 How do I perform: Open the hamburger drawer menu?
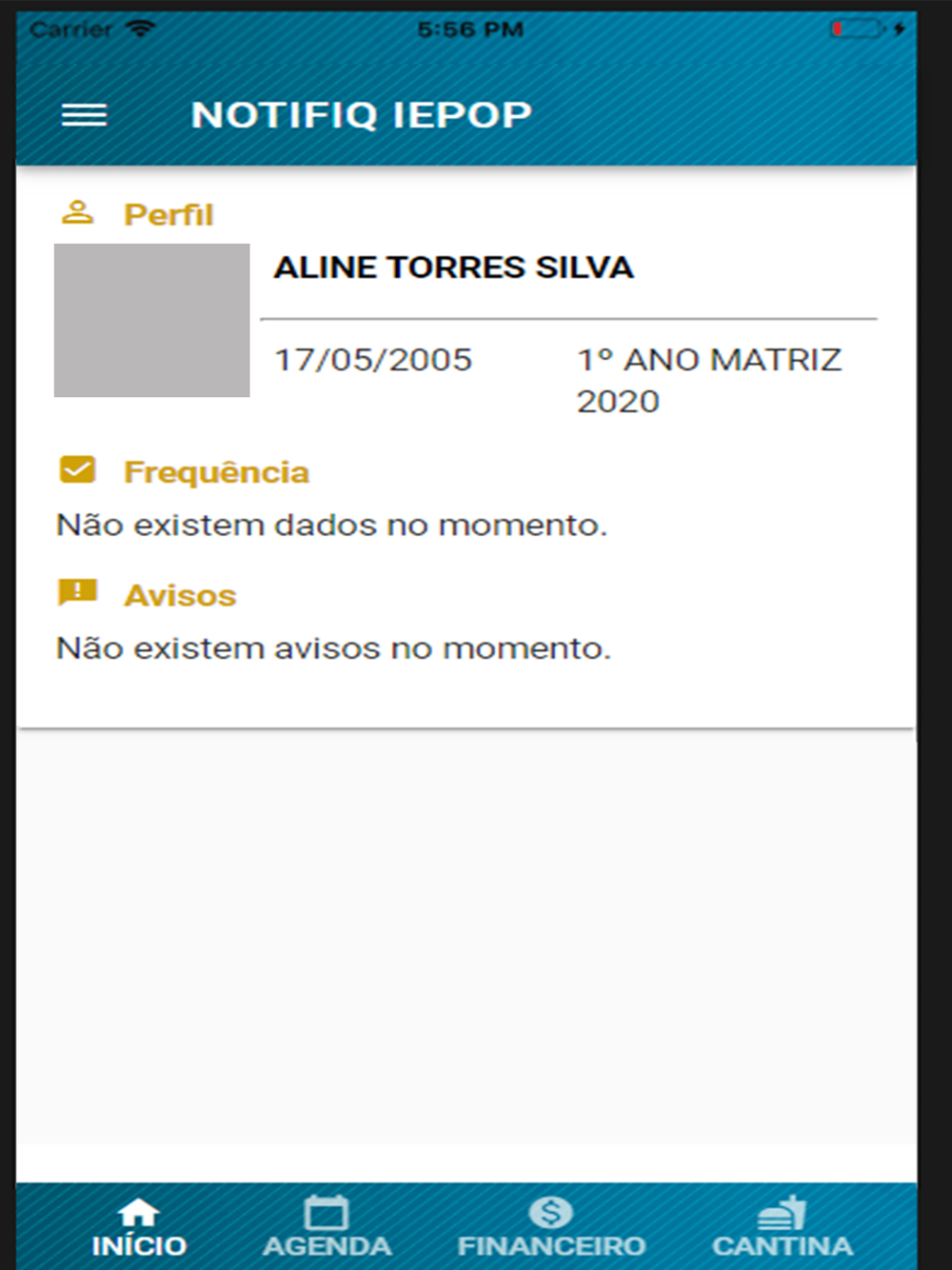84,115
